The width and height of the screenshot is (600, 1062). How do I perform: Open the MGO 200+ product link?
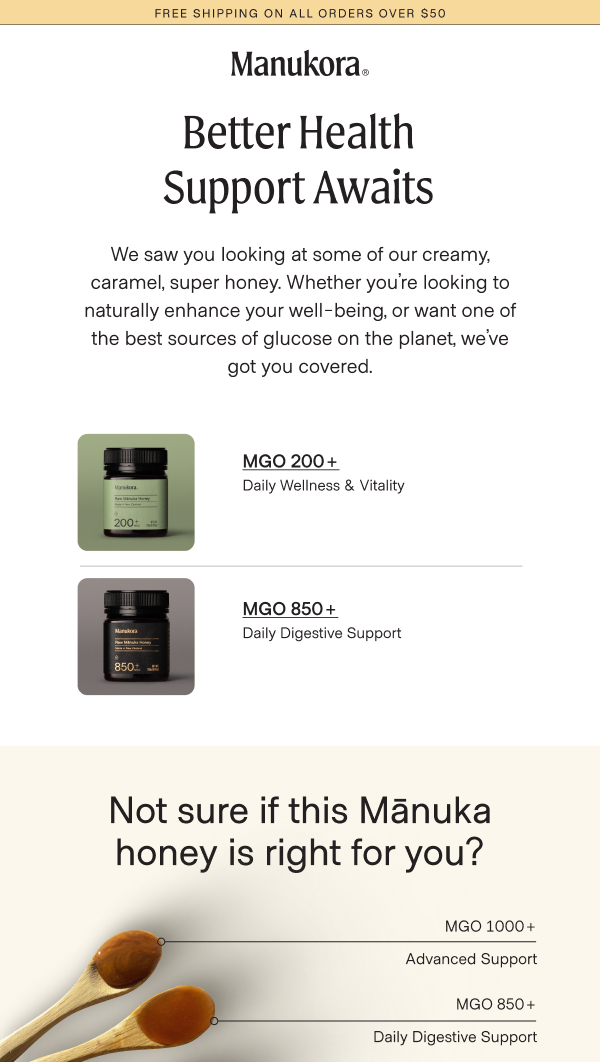tap(291, 461)
